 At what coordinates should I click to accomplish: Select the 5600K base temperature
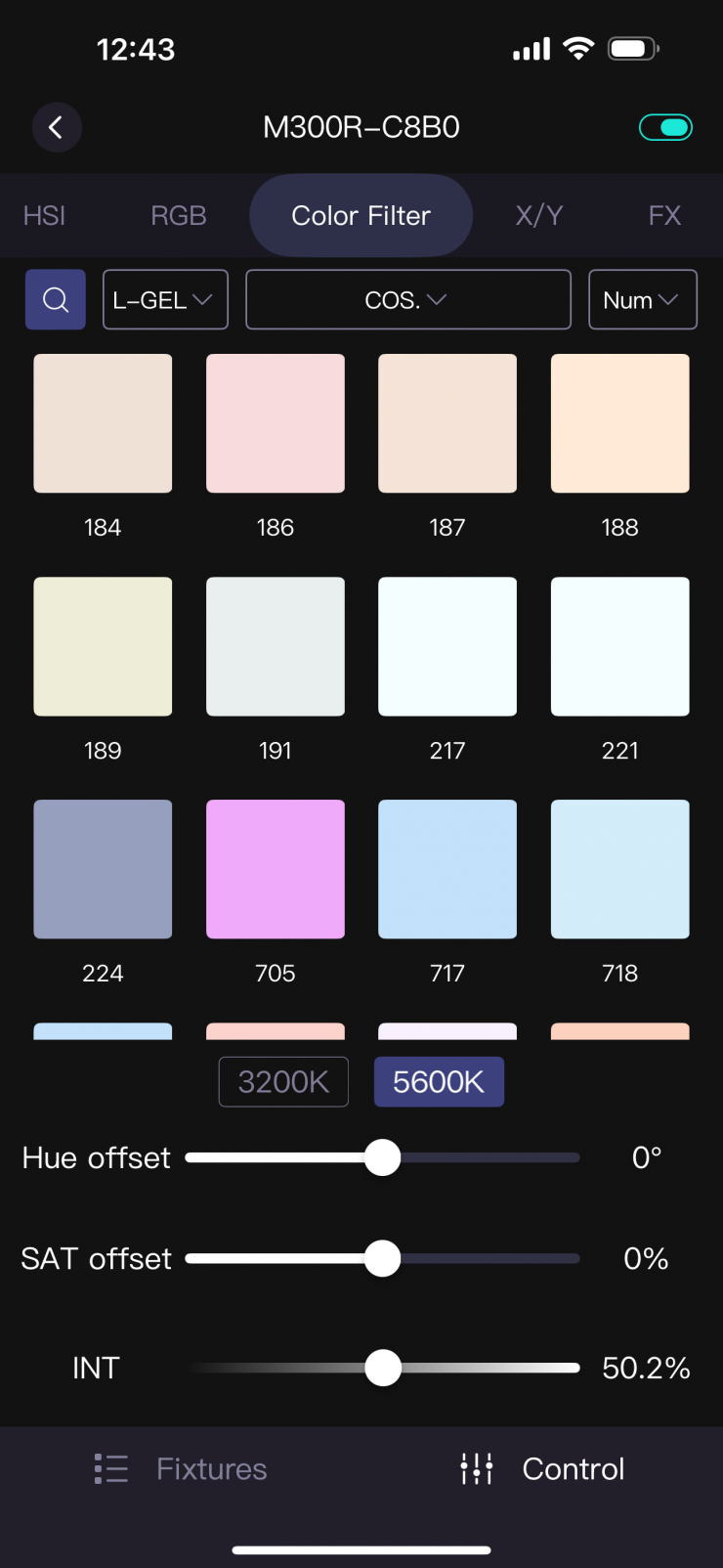pyautogui.click(x=439, y=1081)
